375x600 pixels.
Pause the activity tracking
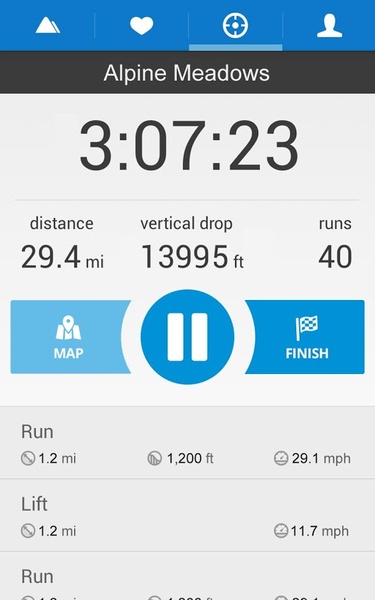tap(188, 337)
